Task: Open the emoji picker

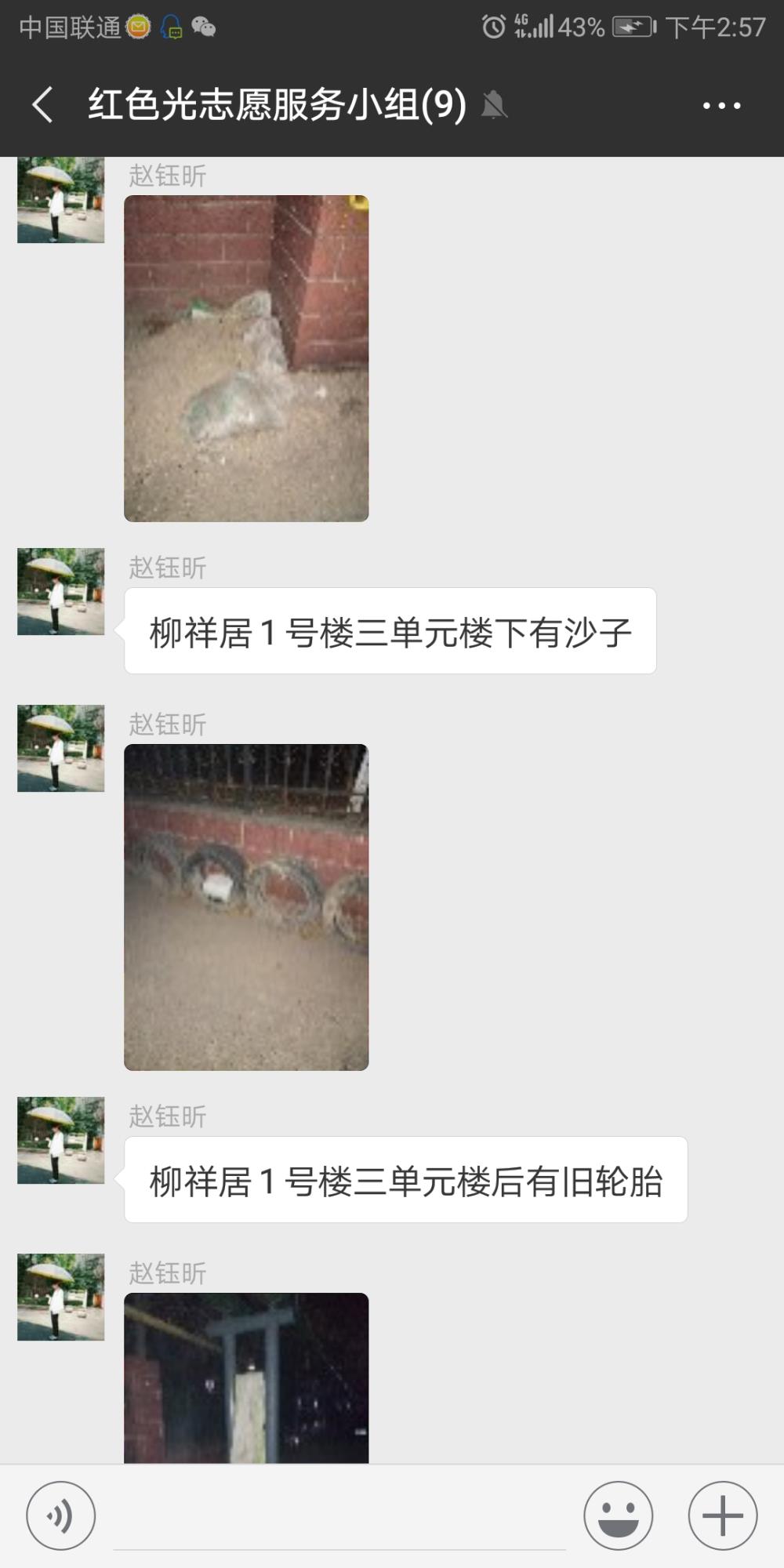Action: coord(618,1515)
